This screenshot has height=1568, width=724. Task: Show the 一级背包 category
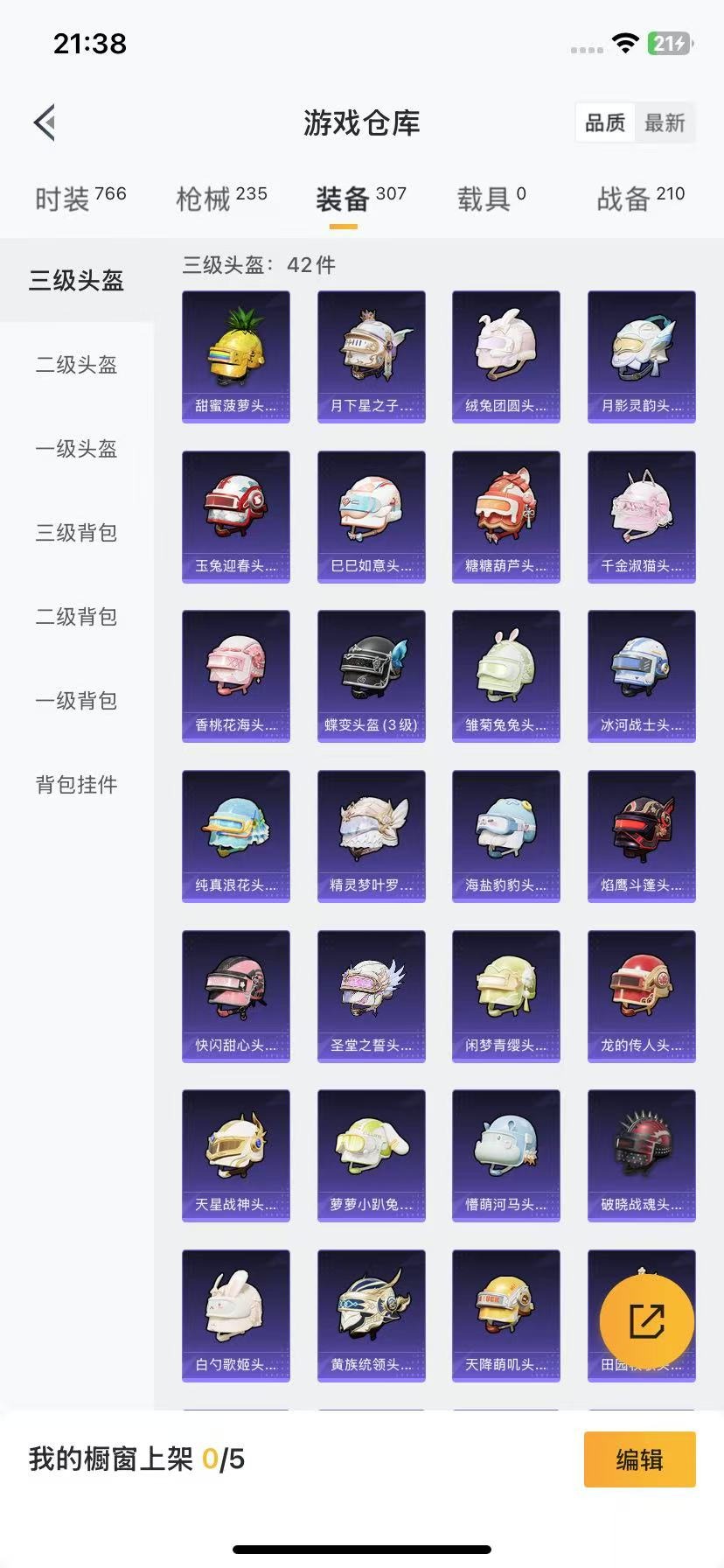[77, 701]
